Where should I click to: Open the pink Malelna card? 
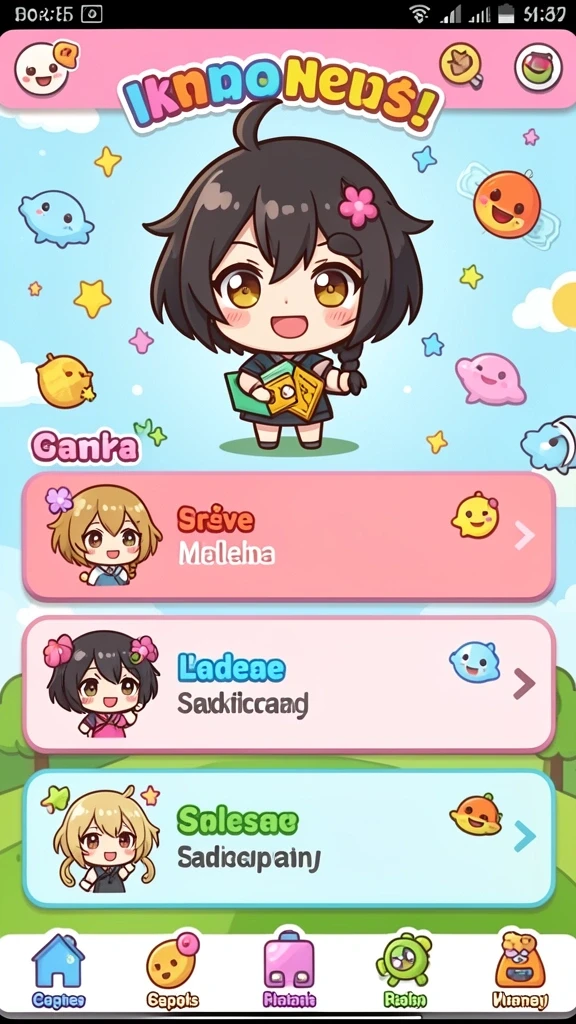(289, 536)
